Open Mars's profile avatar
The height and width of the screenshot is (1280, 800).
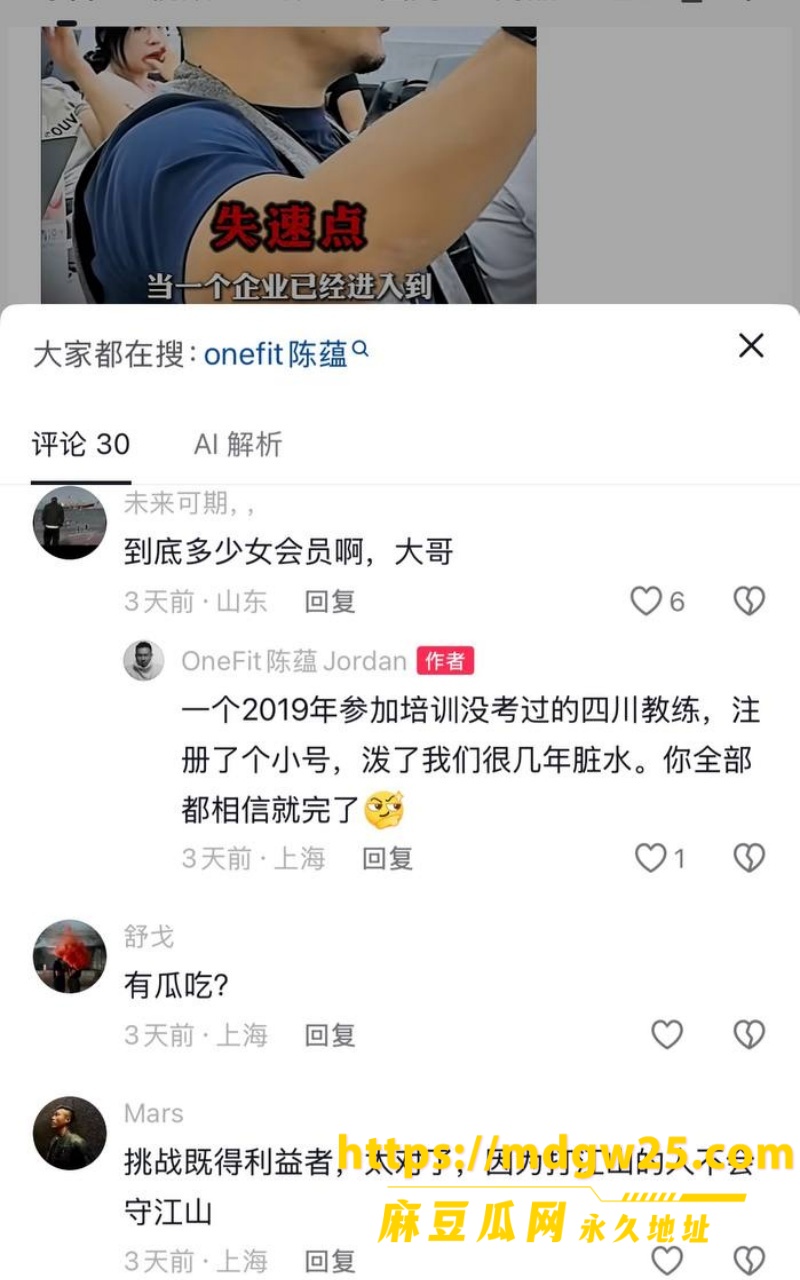(x=70, y=1133)
